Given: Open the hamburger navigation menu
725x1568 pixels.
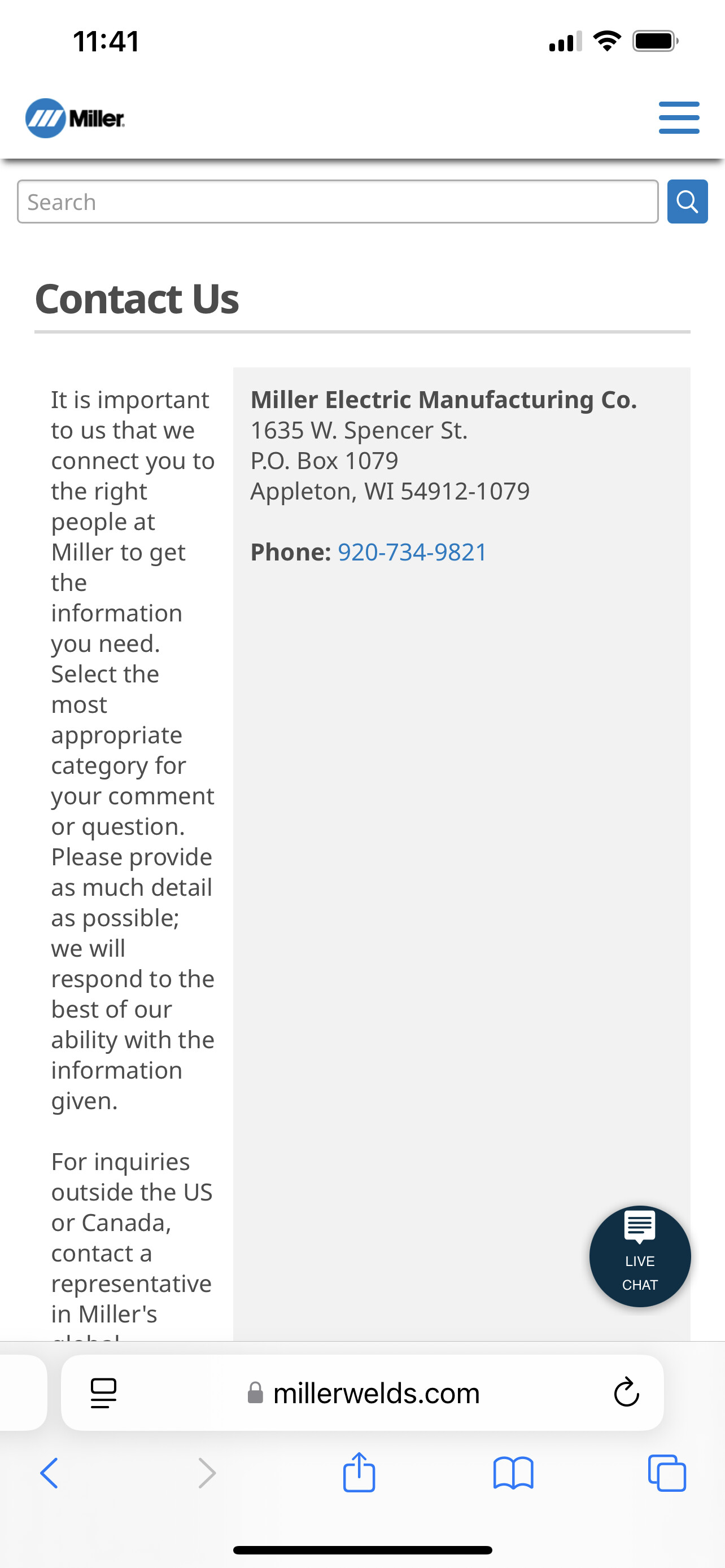Looking at the screenshot, I should [x=679, y=117].
